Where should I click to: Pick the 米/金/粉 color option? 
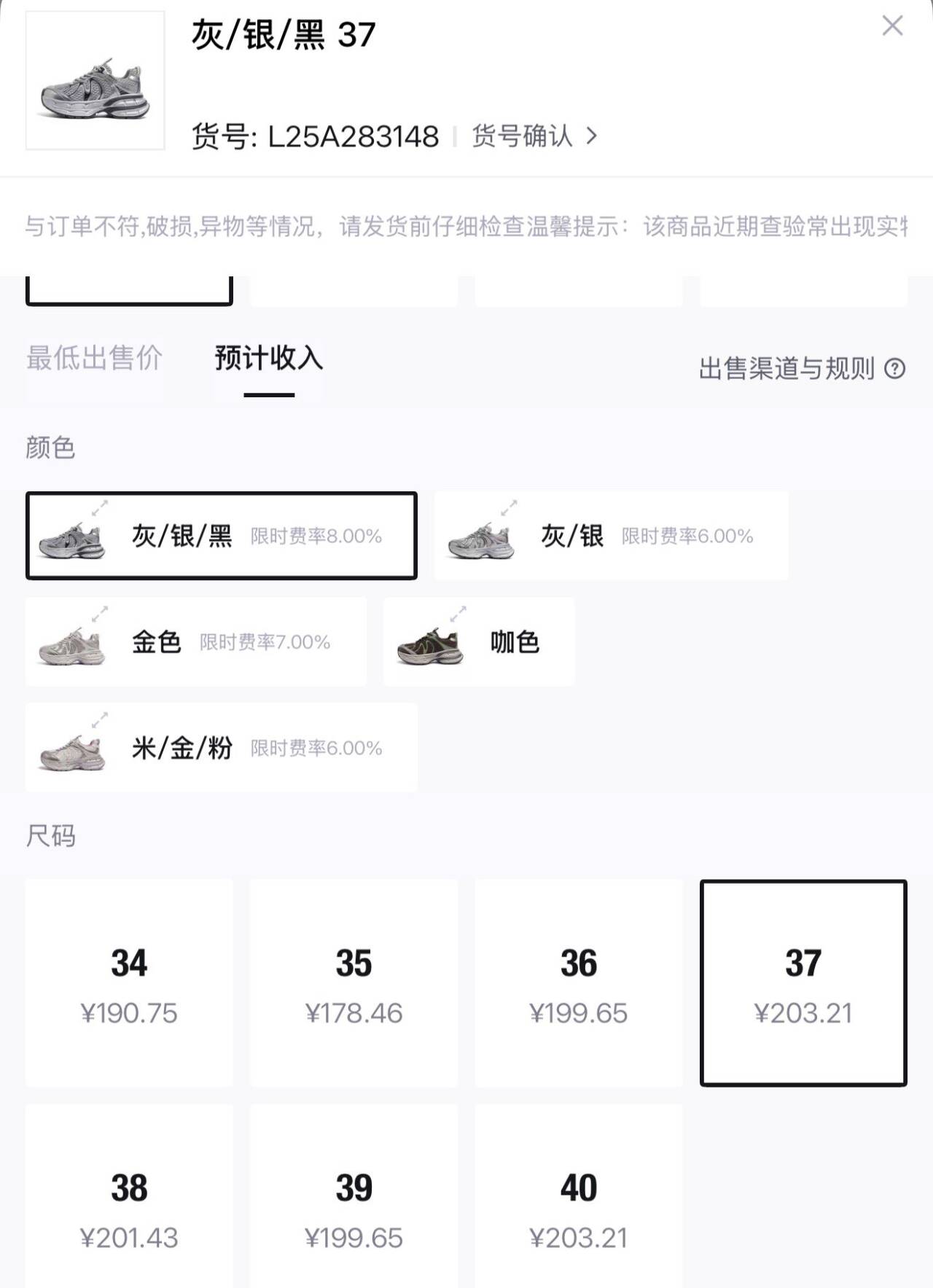click(221, 747)
